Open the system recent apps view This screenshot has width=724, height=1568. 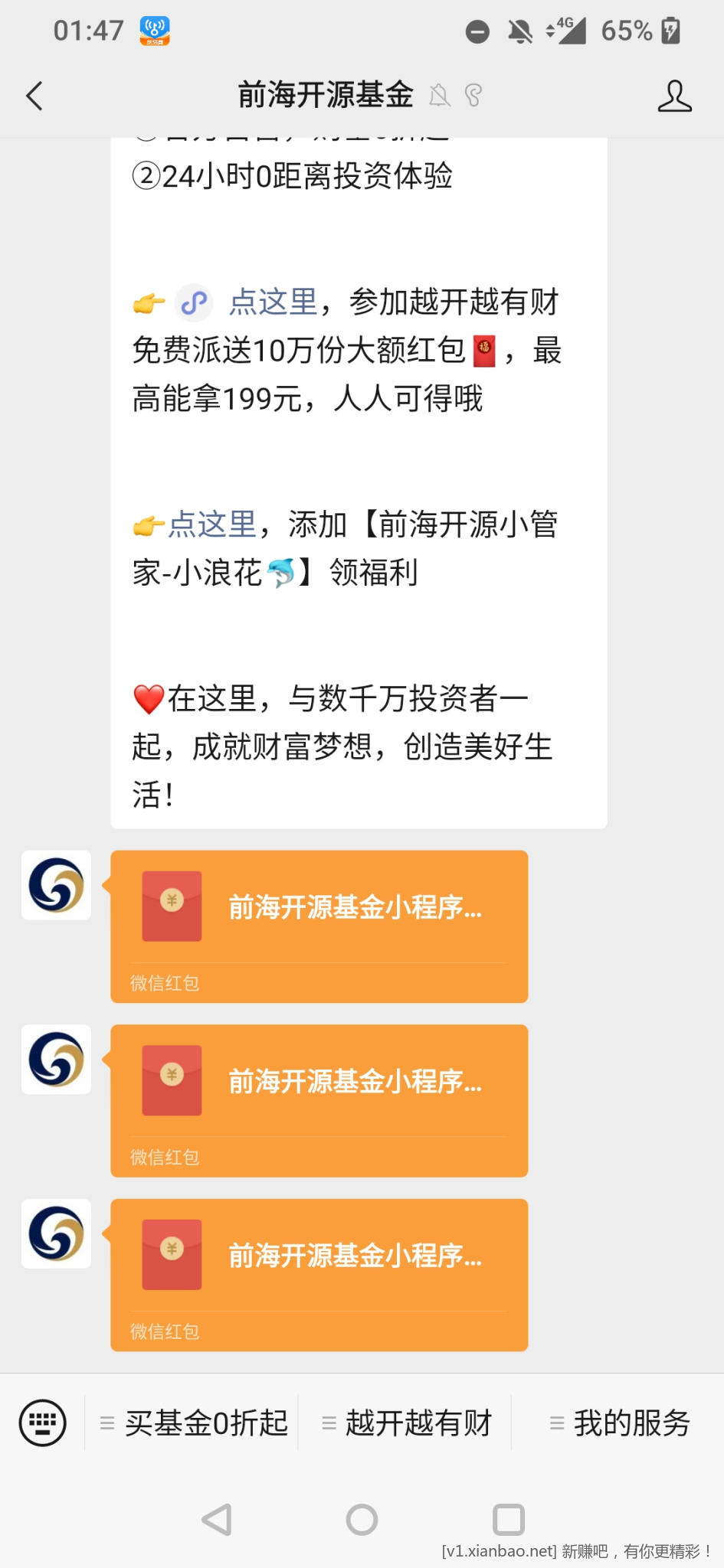(x=508, y=1519)
